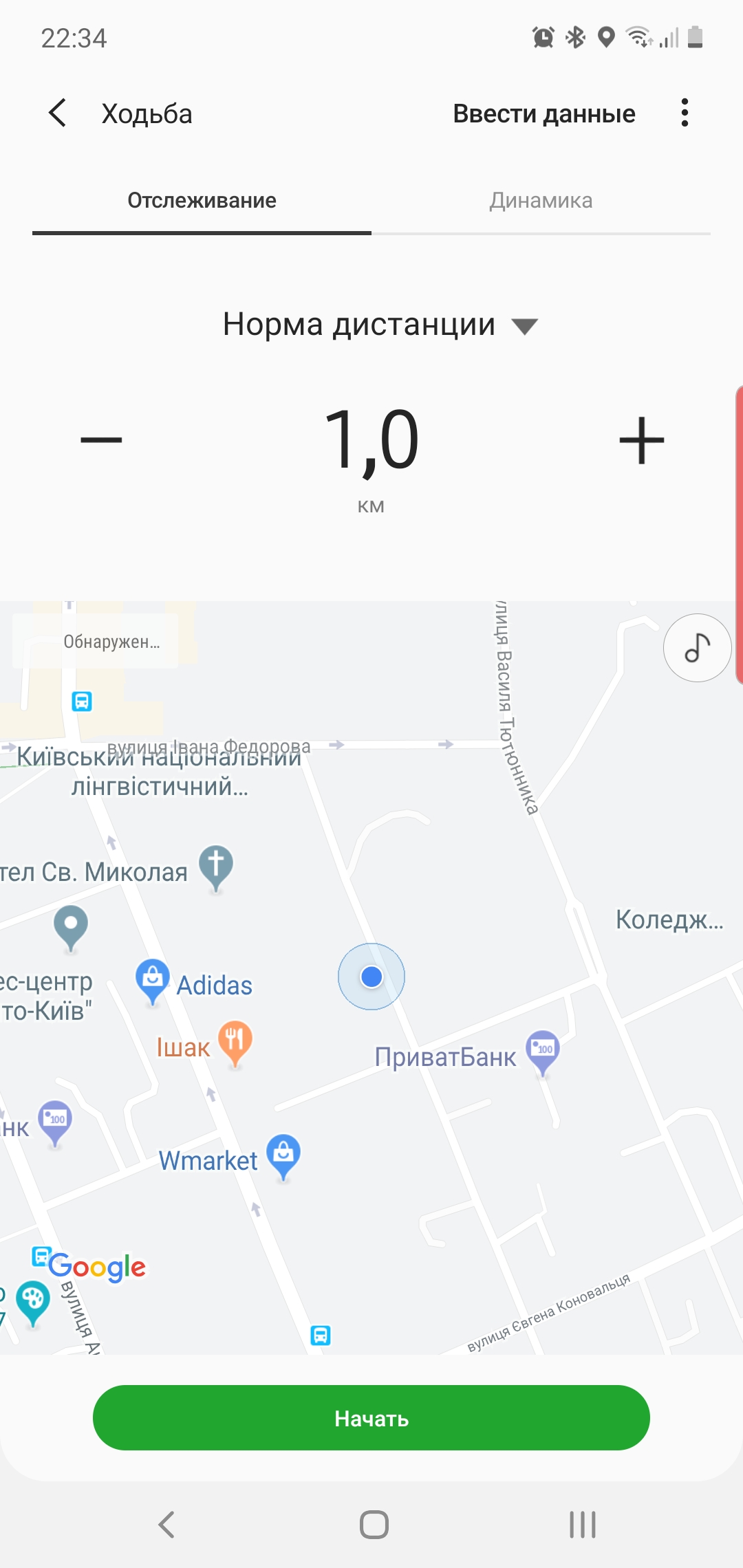Open the three-dot overflow menu
743x1568 pixels.
[684, 113]
